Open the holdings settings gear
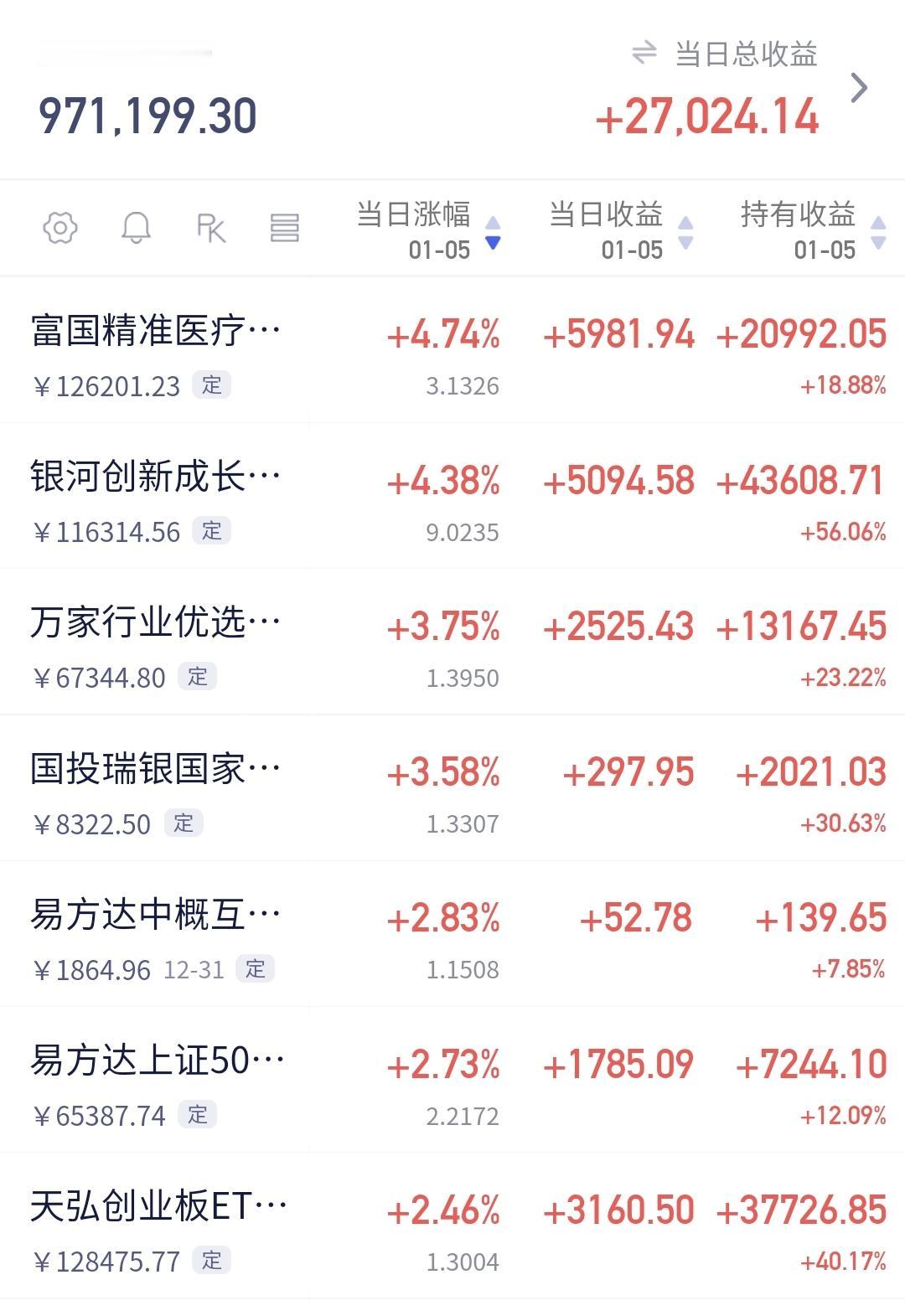 point(60,228)
